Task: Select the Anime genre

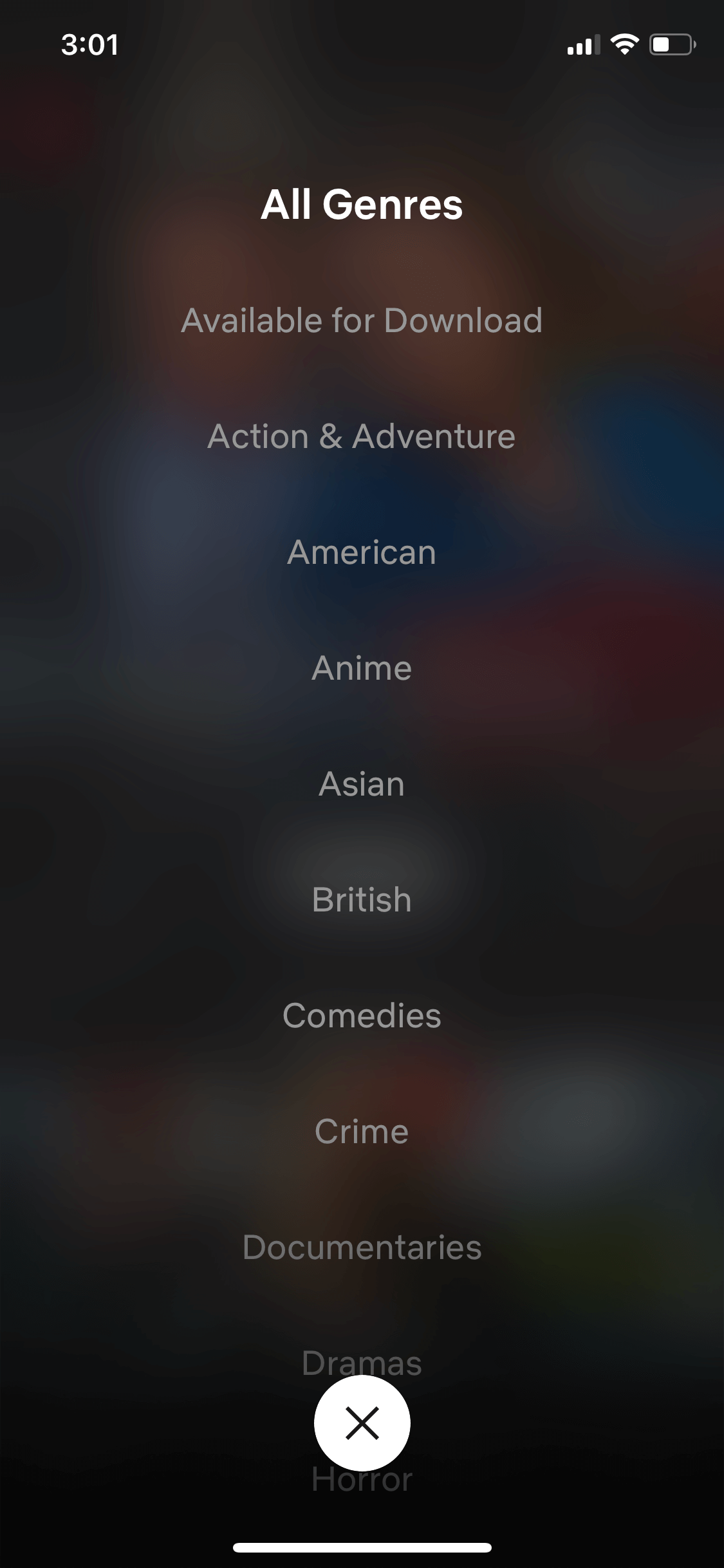Action: tap(362, 668)
